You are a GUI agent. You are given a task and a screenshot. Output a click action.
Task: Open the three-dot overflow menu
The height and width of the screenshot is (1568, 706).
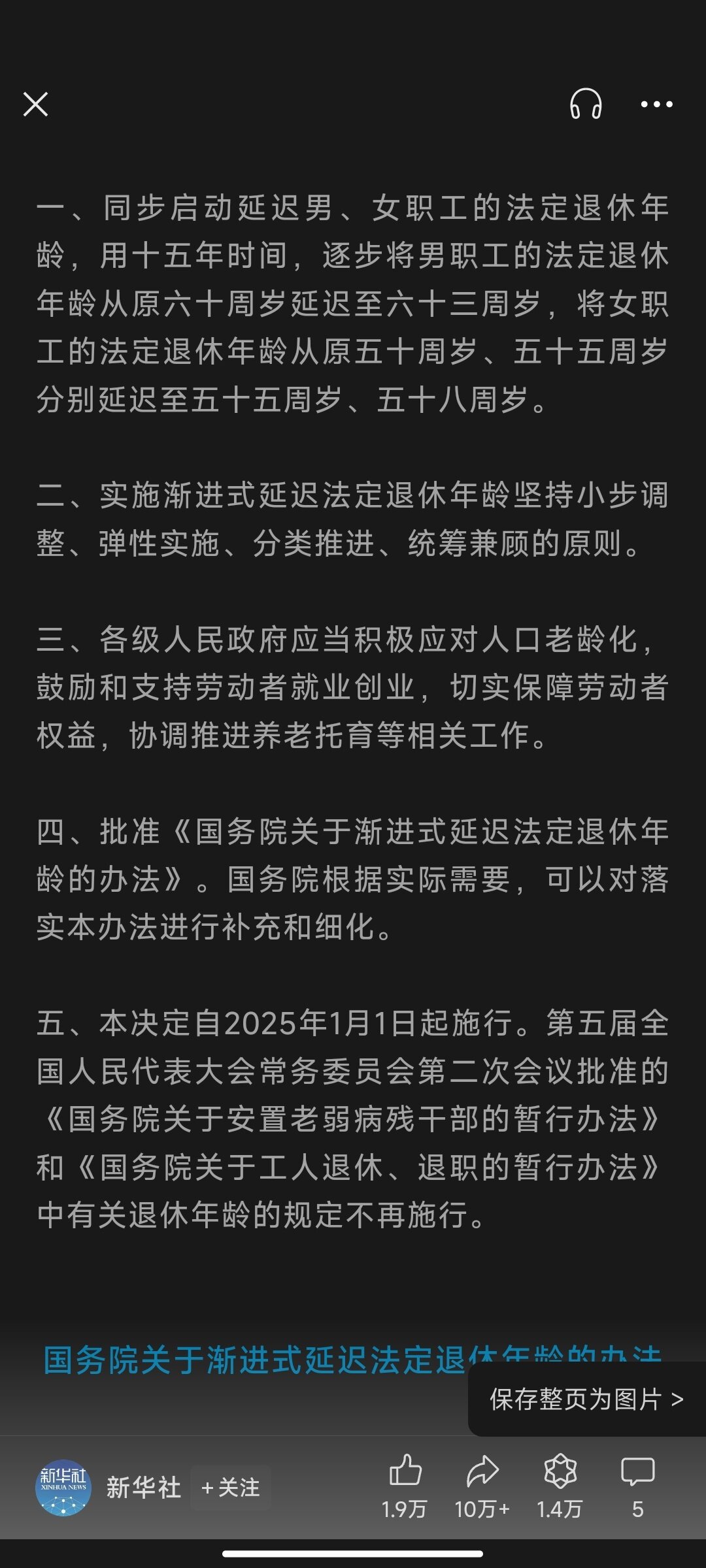[656, 105]
